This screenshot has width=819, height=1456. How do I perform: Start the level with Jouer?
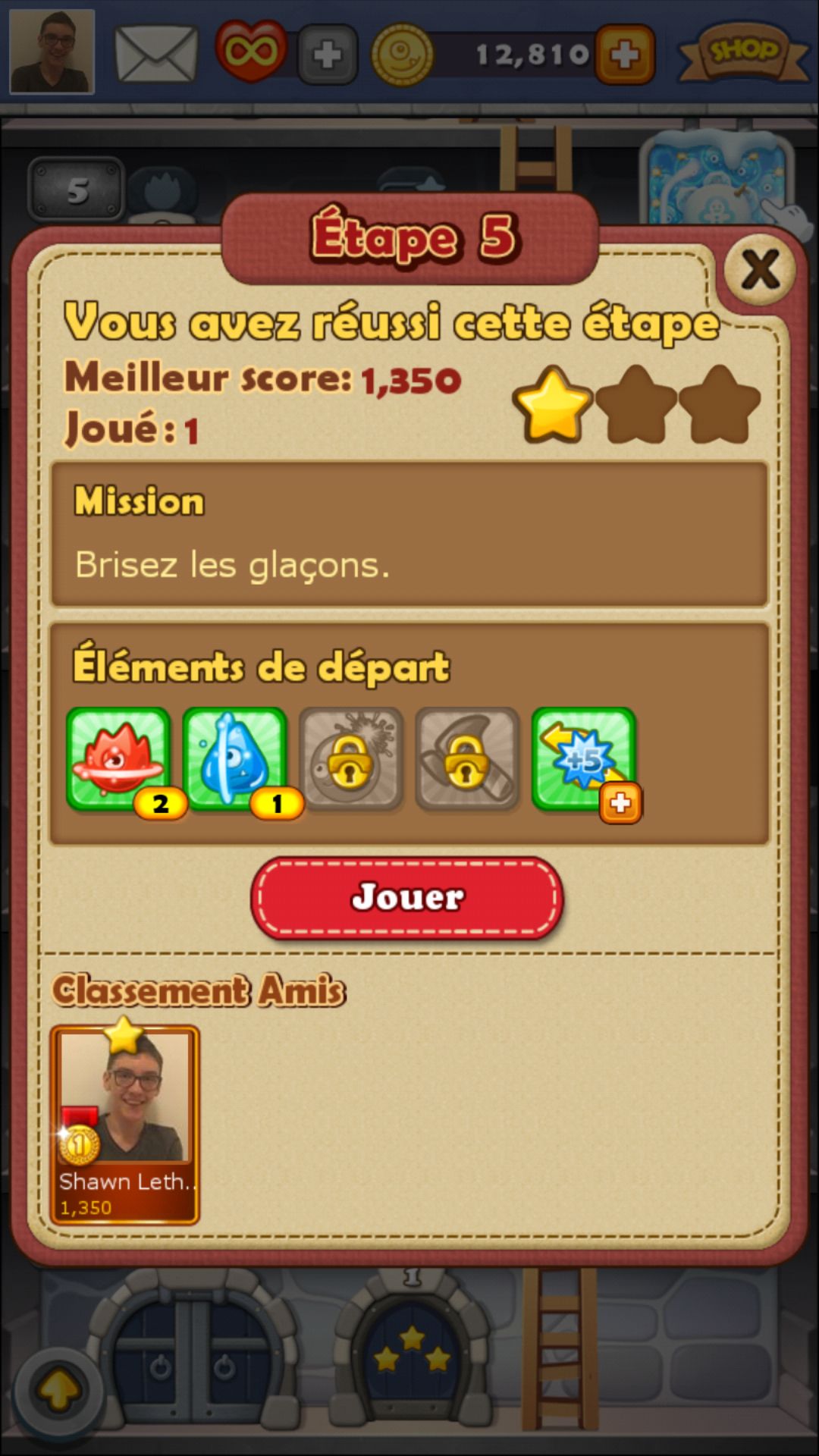click(x=407, y=898)
